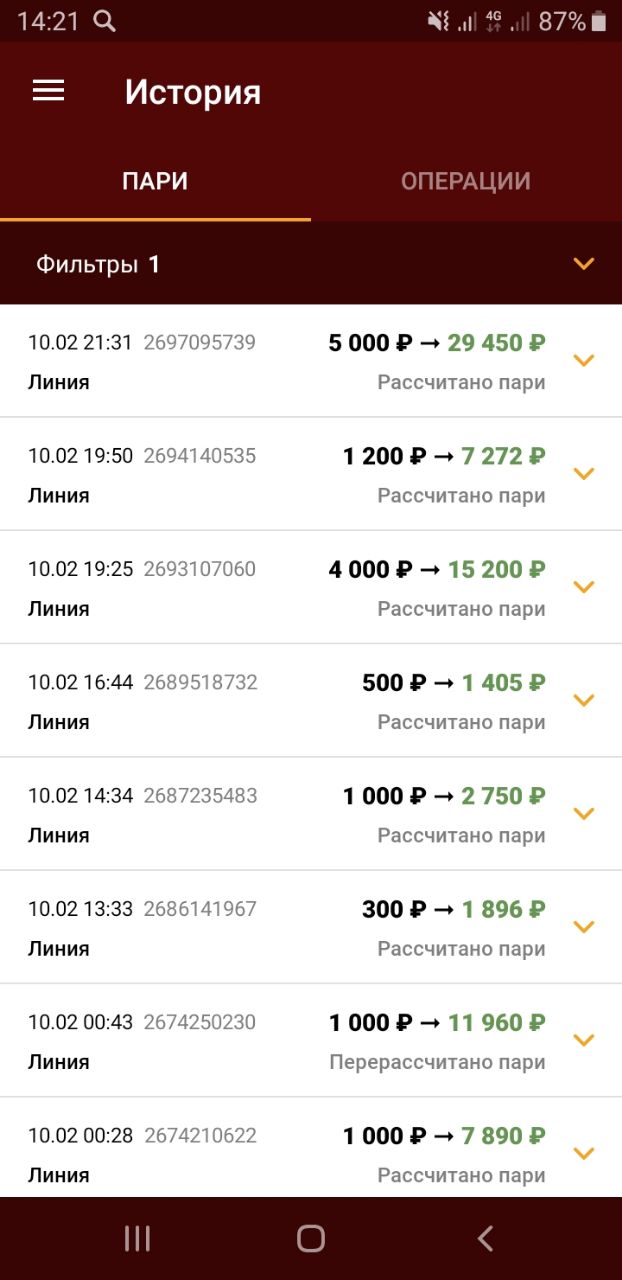The image size is (622, 1280).
Task: Expand the chevron on the 300 ₽ bet
Action: [584, 926]
